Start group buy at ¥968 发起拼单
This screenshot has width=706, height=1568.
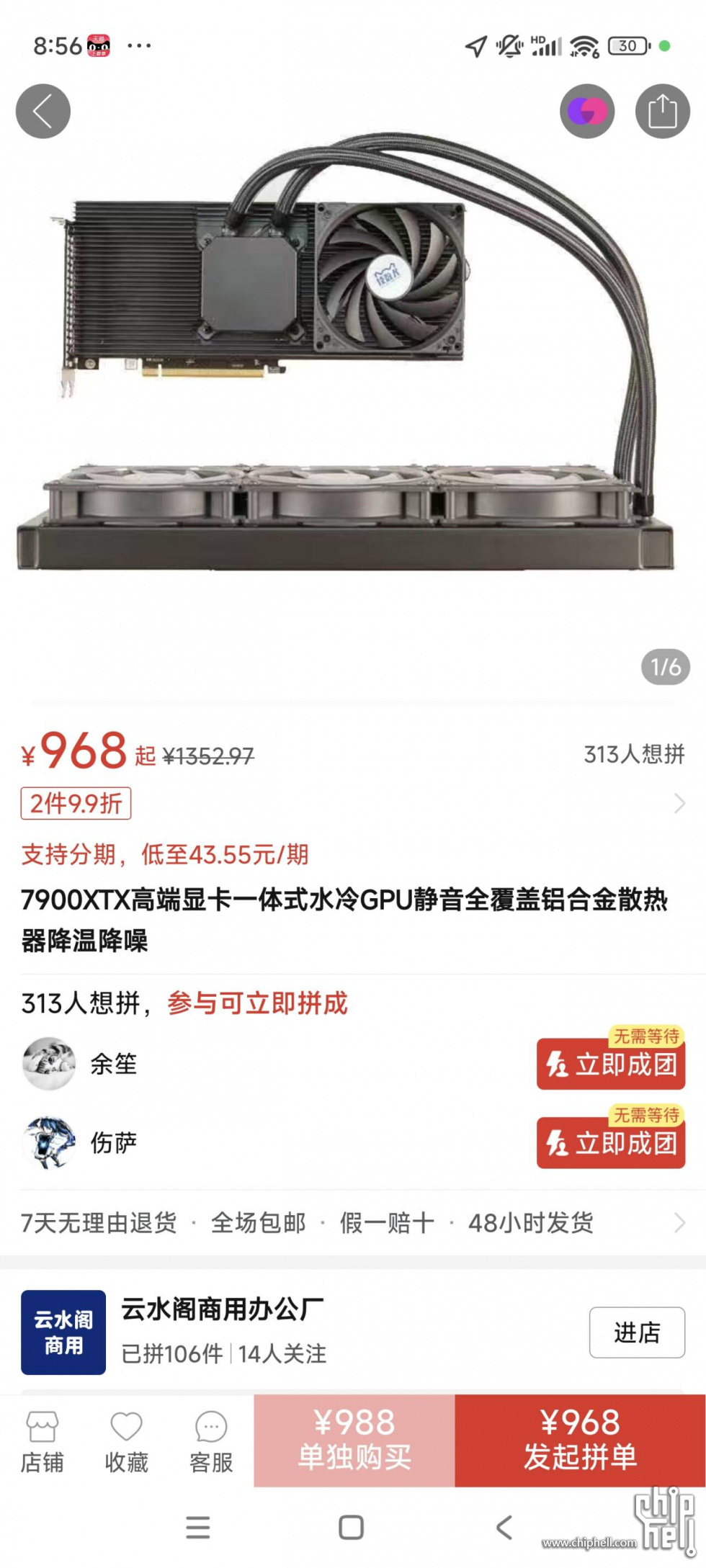(x=580, y=1441)
